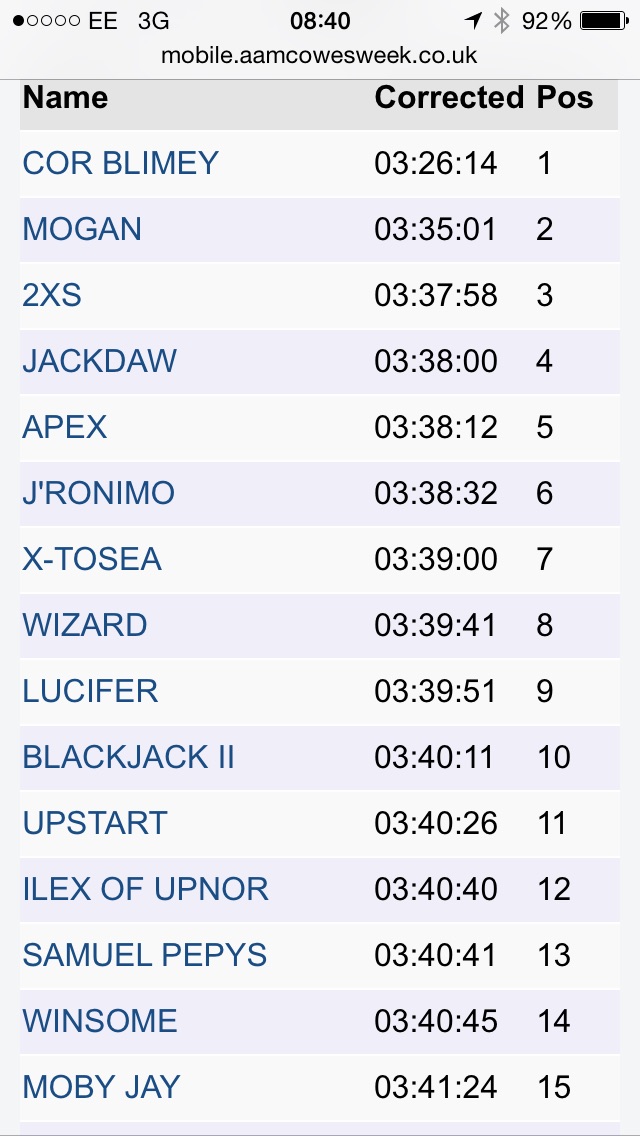Open MOBY JAY's link
Image resolution: width=640 pixels, height=1136 pixels.
click(x=101, y=1087)
